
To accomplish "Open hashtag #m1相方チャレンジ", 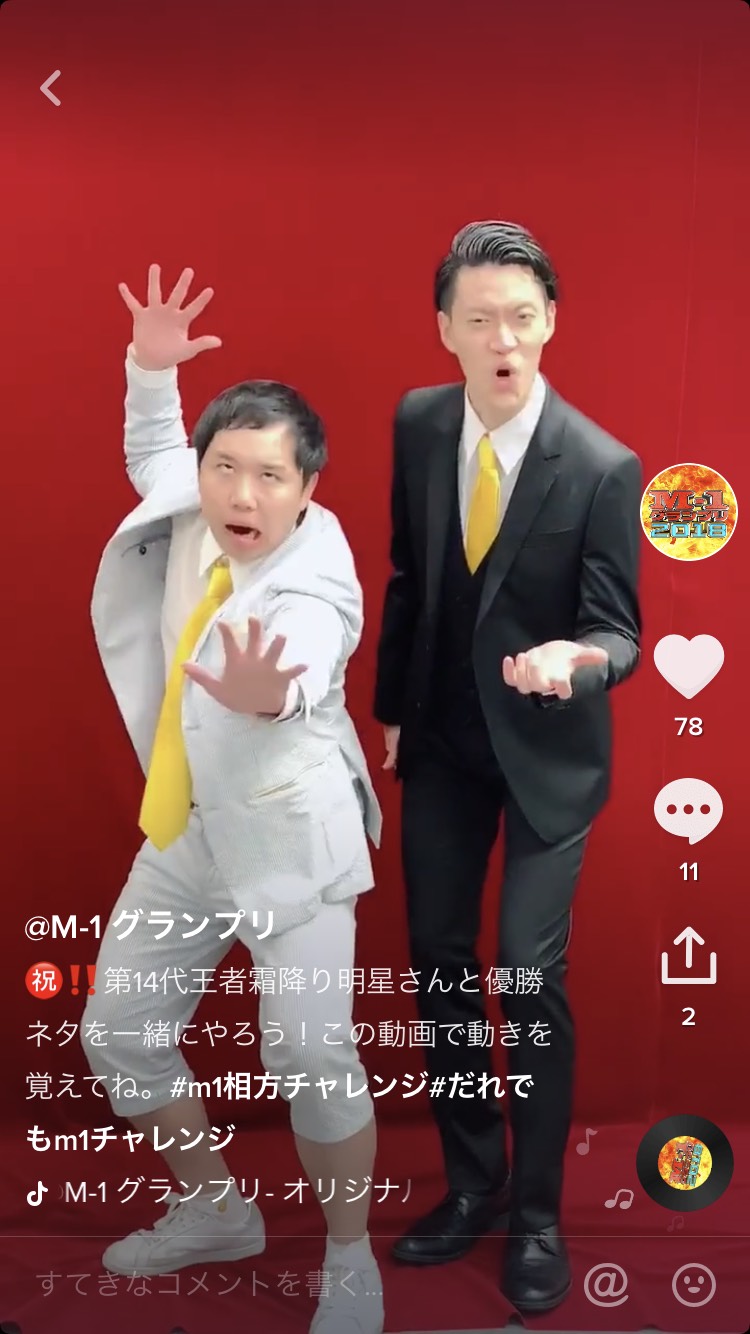I will [298, 1089].
